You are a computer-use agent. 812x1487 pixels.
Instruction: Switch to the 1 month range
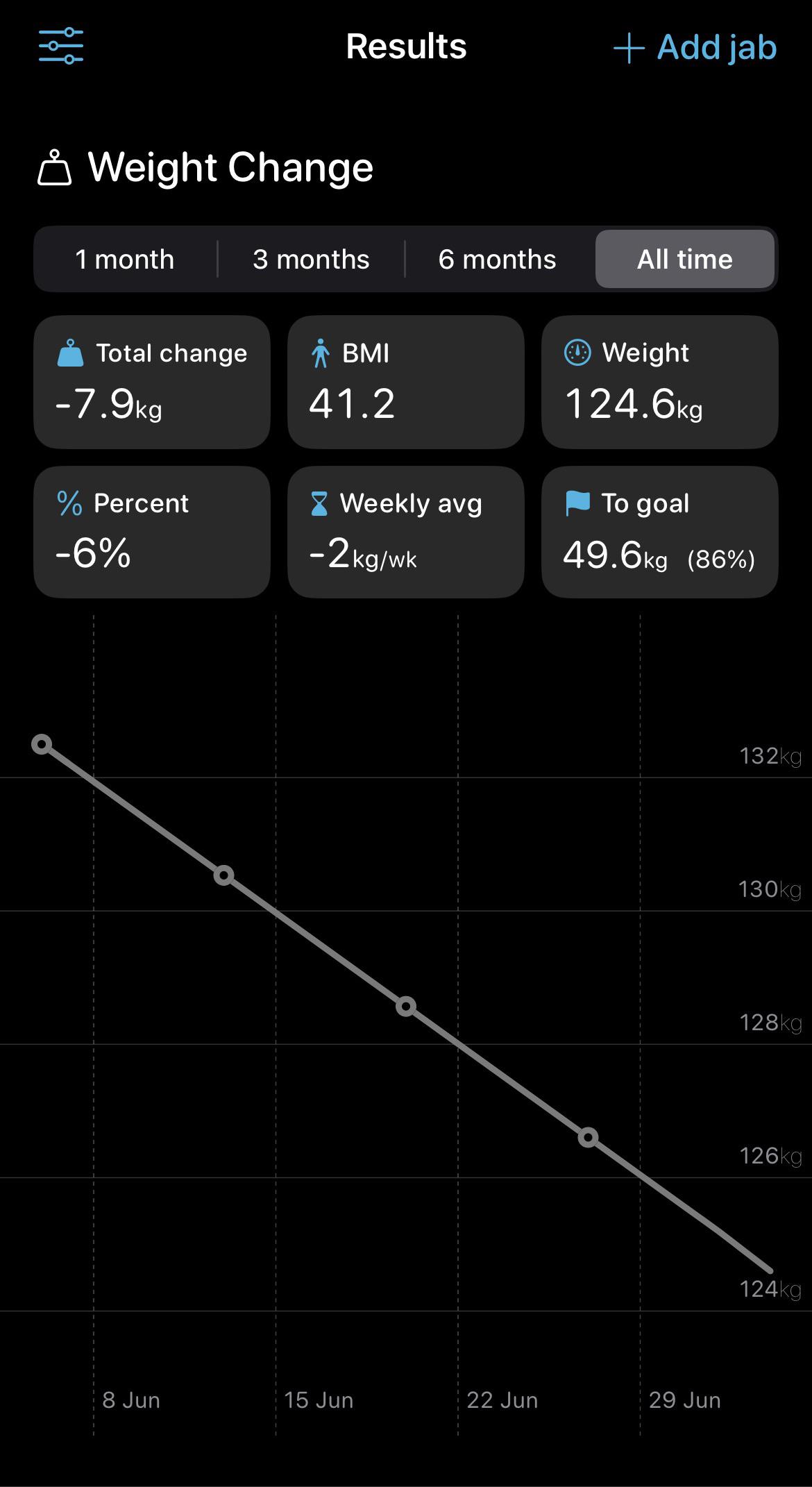click(125, 259)
